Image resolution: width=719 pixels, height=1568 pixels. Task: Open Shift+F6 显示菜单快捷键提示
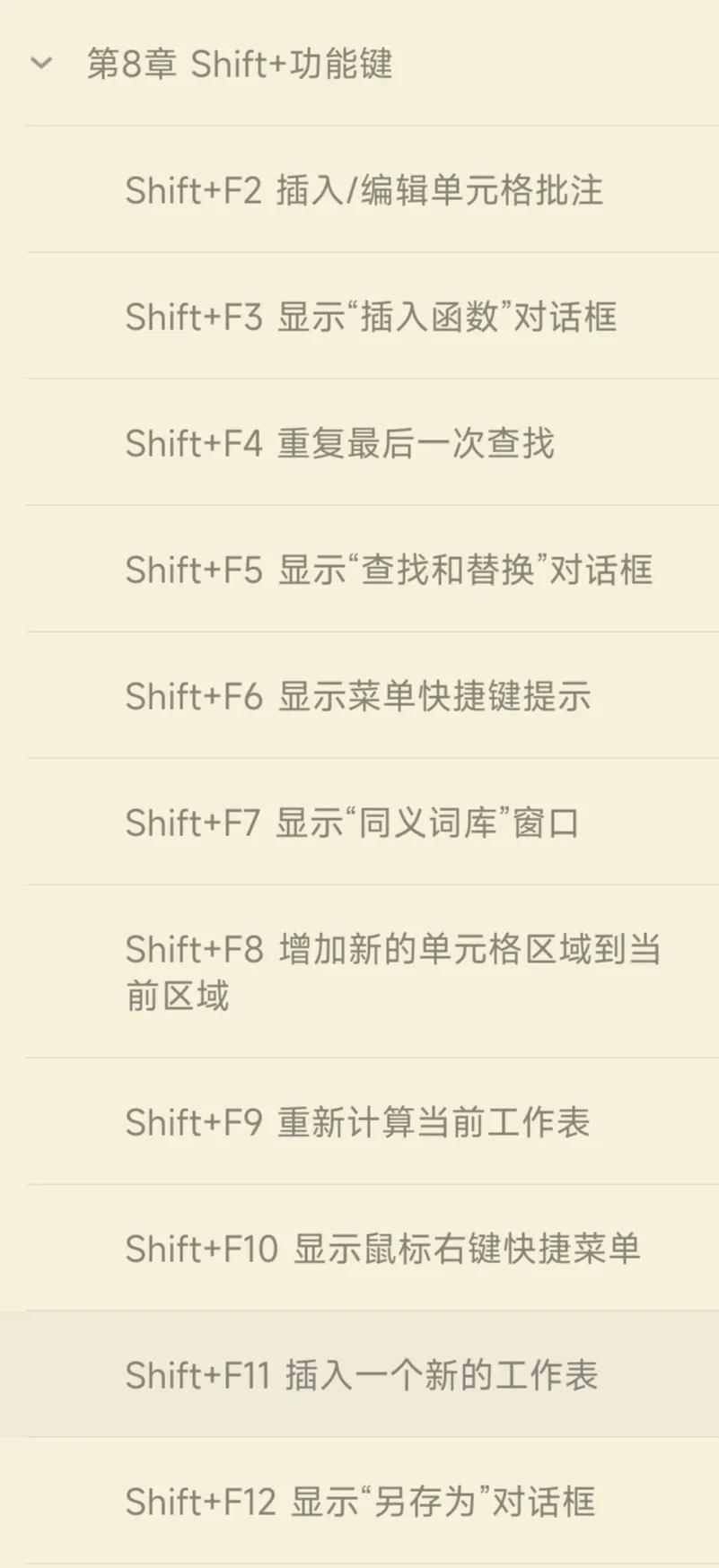[358, 696]
